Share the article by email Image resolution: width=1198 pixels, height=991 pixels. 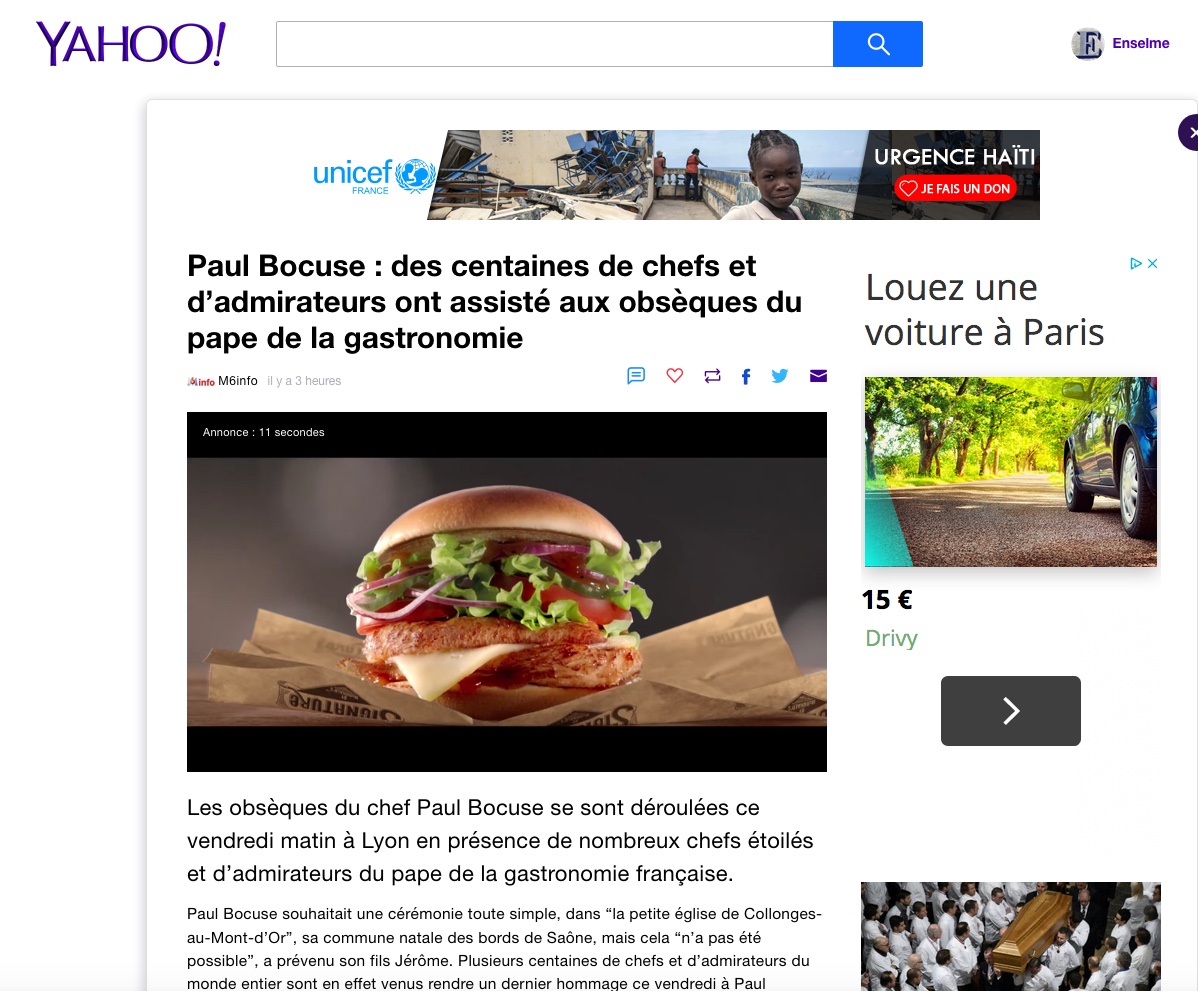[x=818, y=376]
